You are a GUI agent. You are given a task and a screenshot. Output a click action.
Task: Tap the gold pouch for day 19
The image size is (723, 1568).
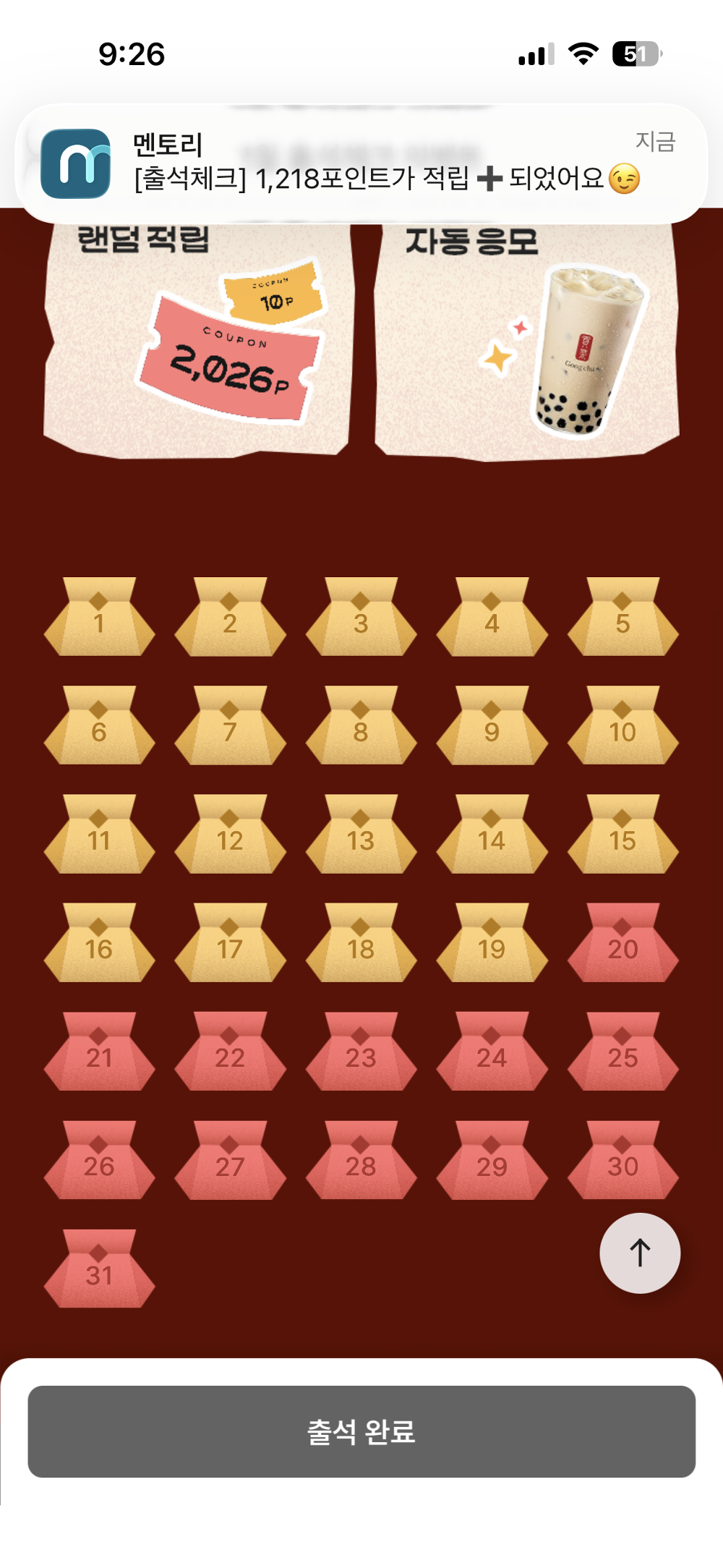click(492, 944)
